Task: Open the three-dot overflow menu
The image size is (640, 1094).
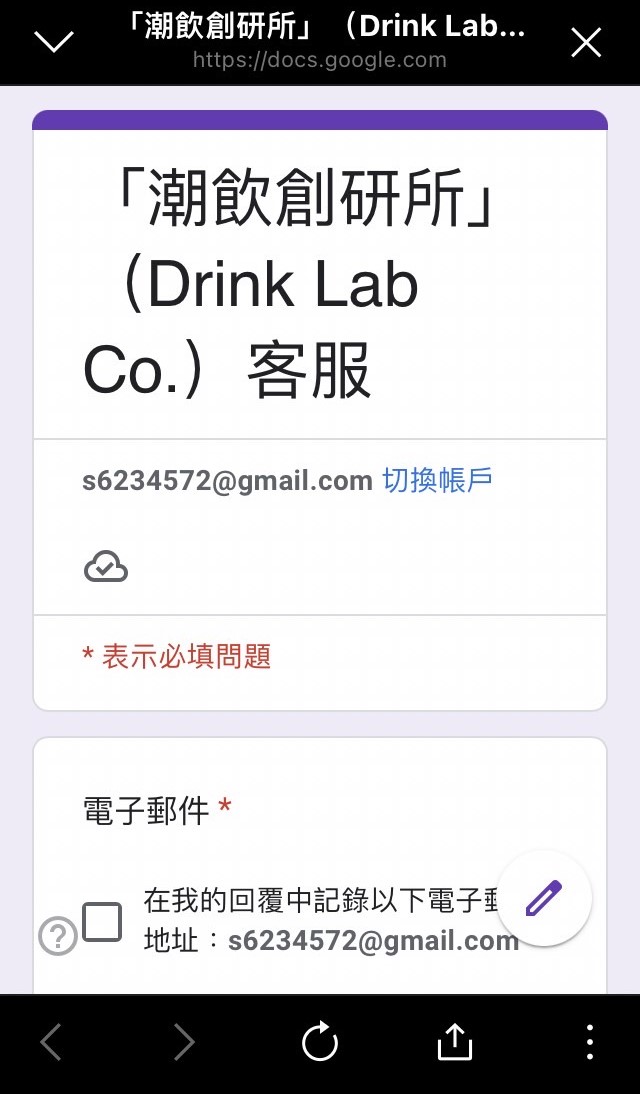Action: pyautogui.click(x=590, y=1042)
